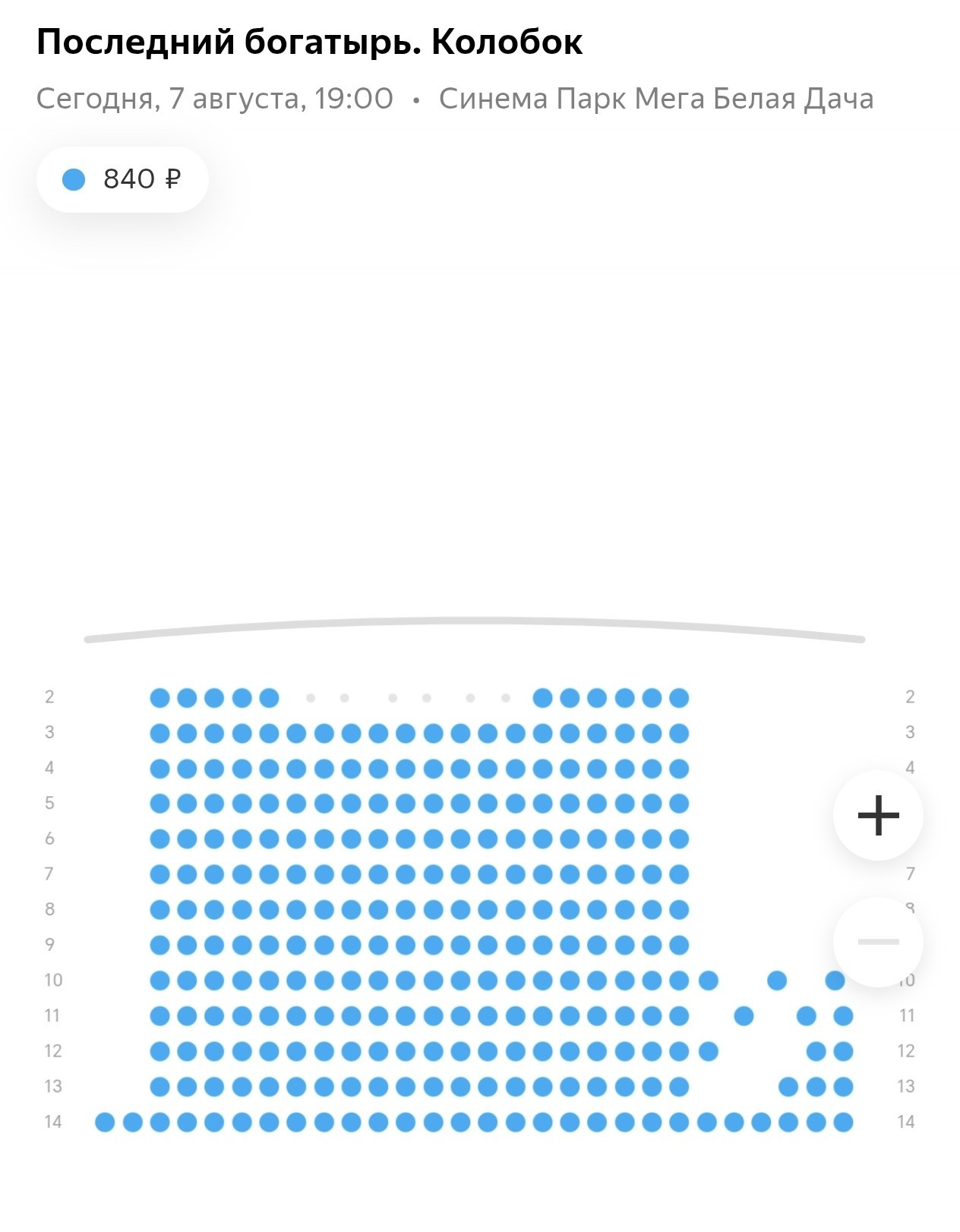The image size is (960, 1232).
Task: Select the last seat in row 2
Action: [679, 697]
